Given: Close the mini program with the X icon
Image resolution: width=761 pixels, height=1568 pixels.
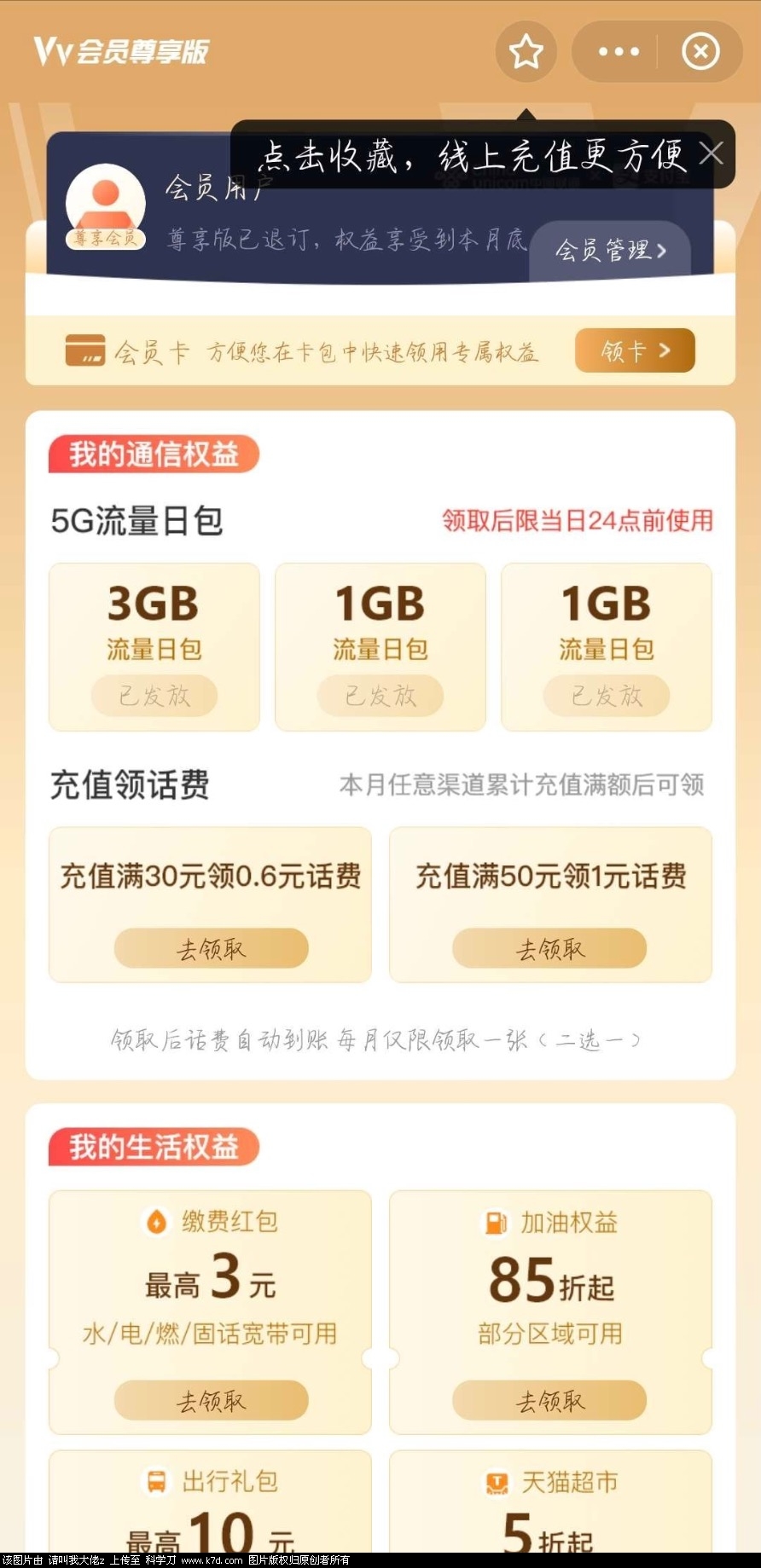Looking at the screenshot, I should click(x=700, y=52).
